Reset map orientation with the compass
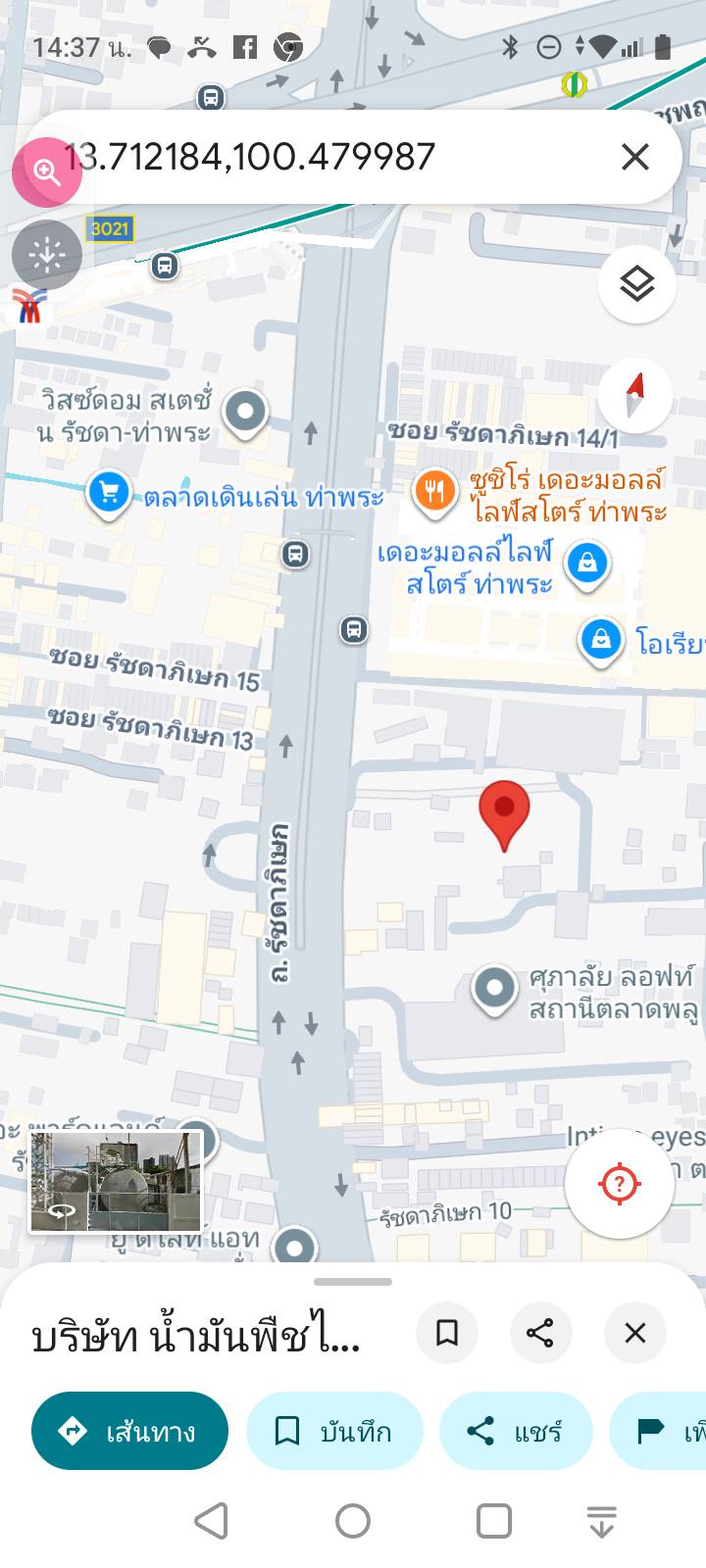The width and height of the screenshot is (706, 1568). coord(635,395)
